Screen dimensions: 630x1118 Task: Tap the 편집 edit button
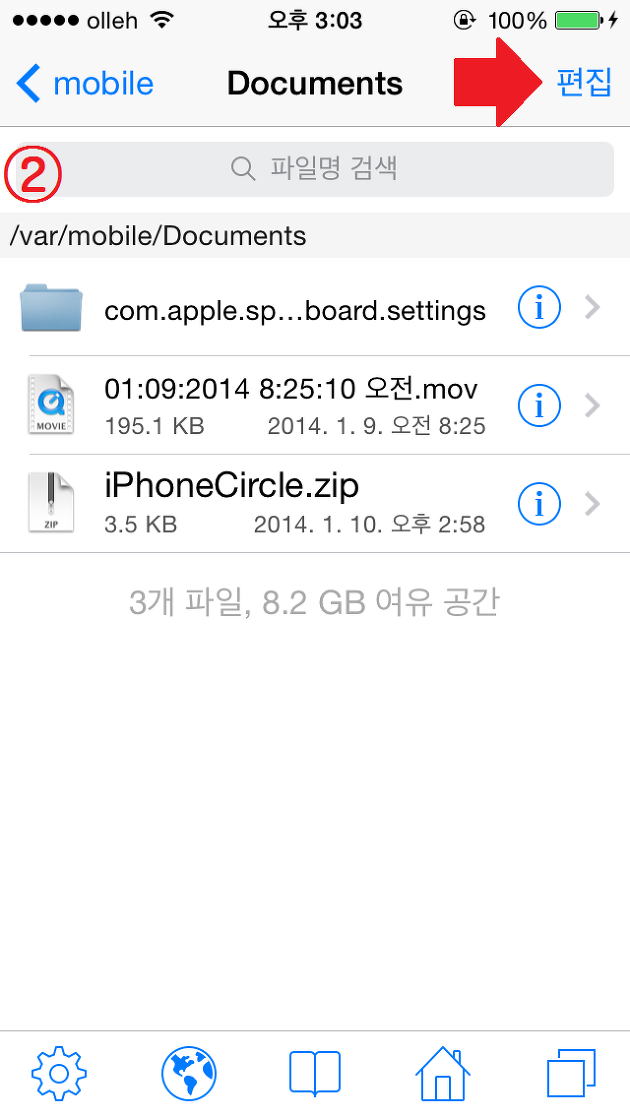[584, 83]
